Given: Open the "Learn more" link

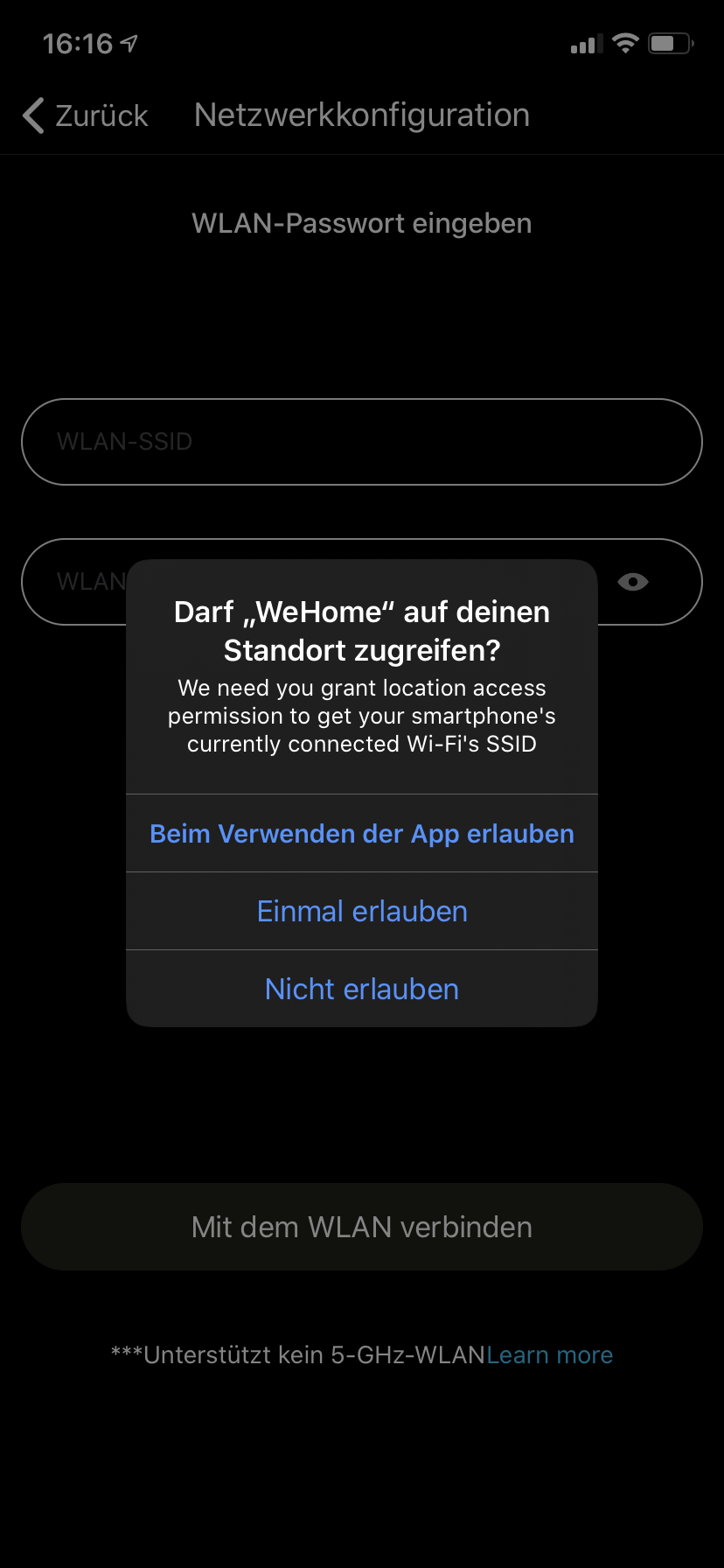Looking at the screenshot, I should point(550,1355).
